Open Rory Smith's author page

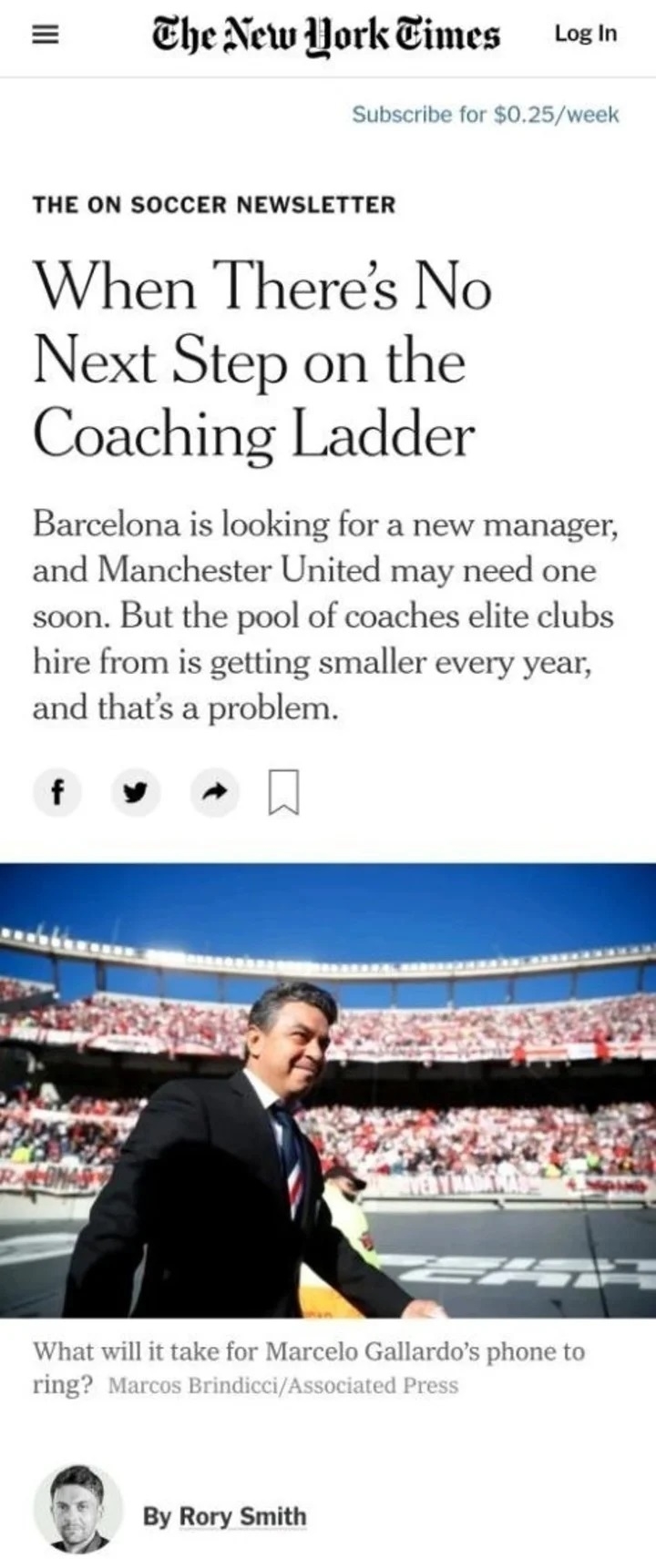point(241,1517)
